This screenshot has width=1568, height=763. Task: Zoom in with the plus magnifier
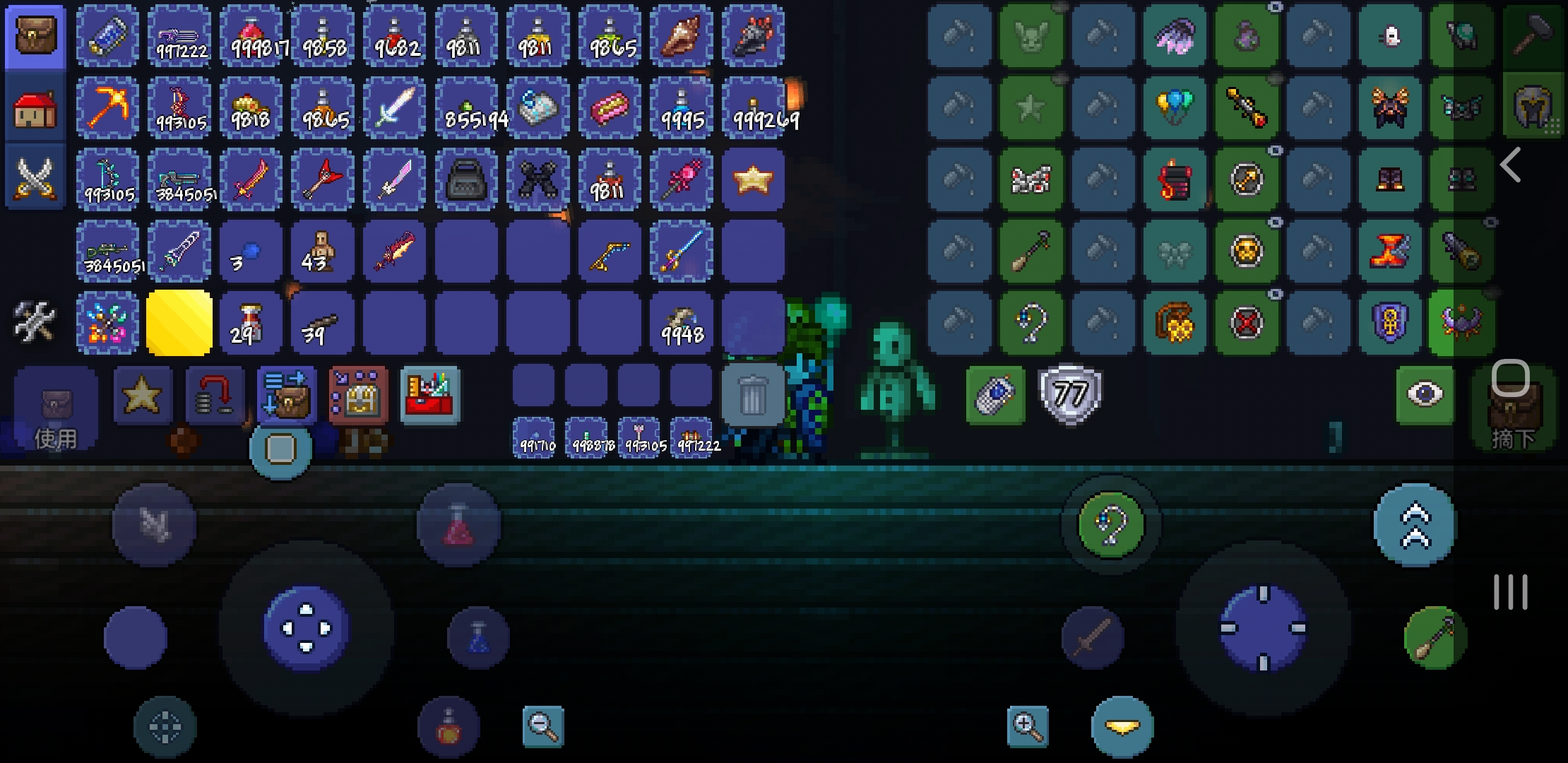click(1027, 726)
